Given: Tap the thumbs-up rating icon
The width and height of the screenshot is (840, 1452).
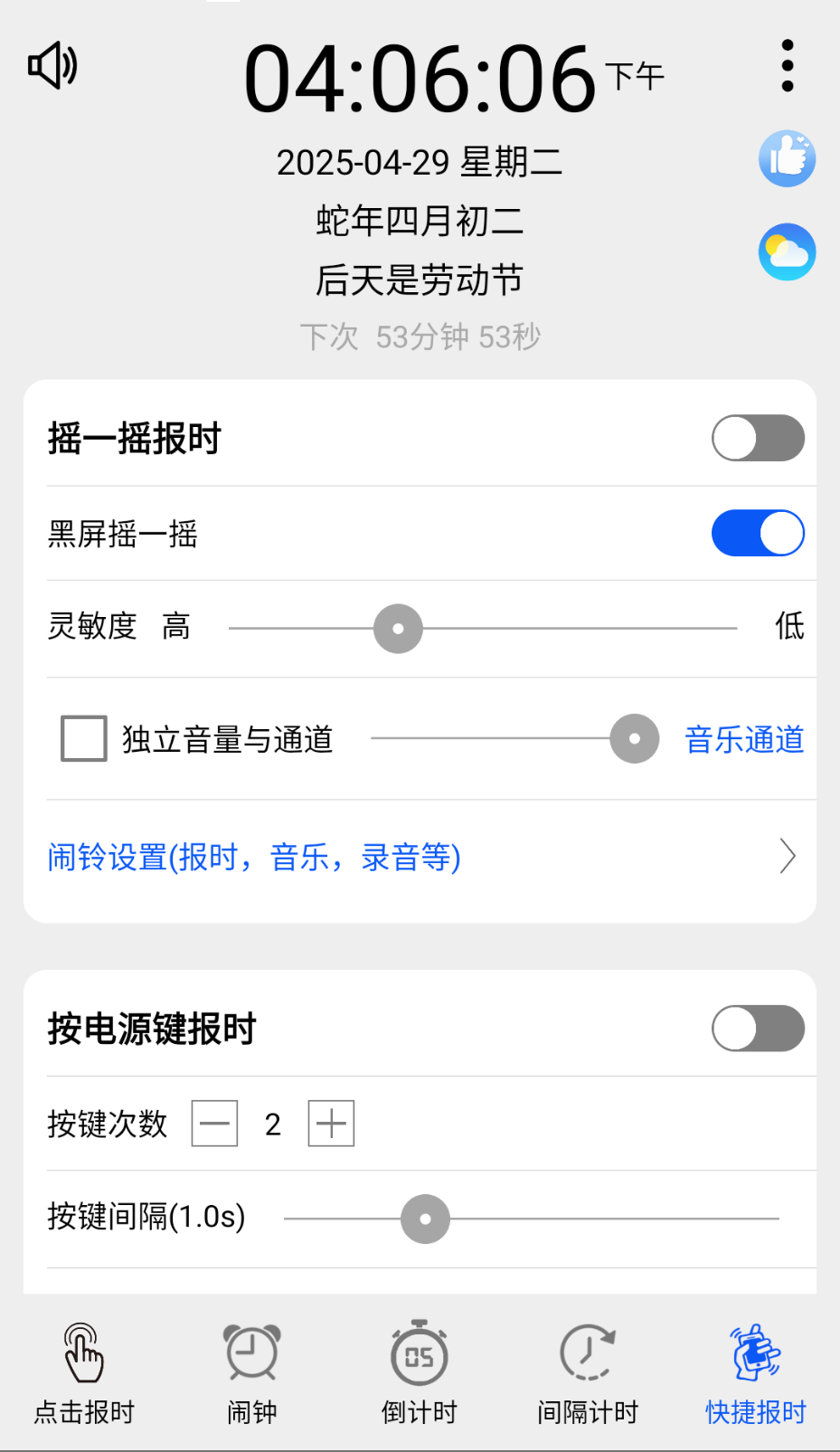Looking at the screenshot, I should tap(786, 158).
